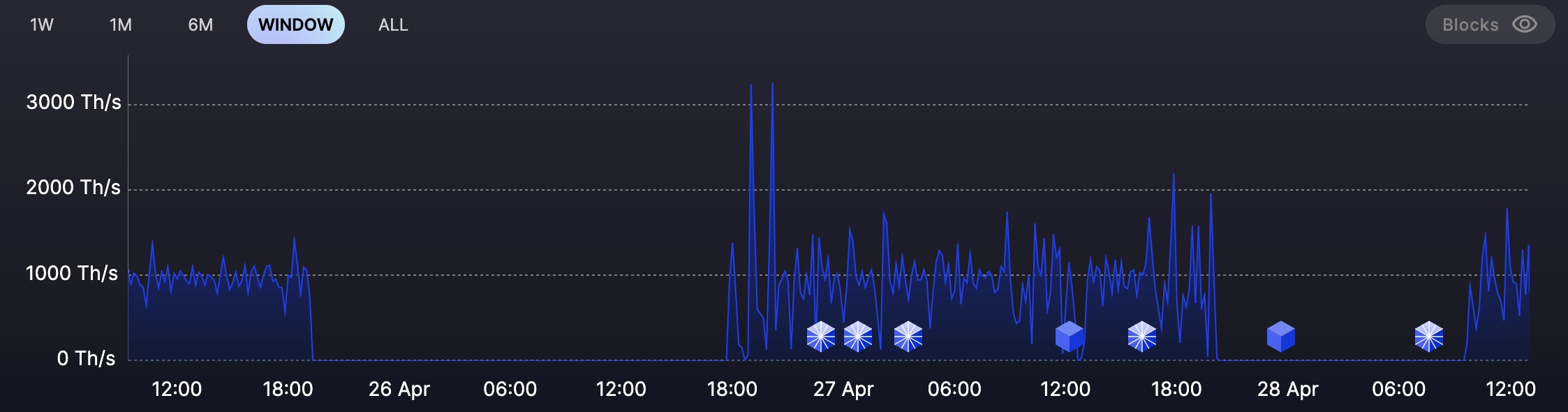
Task: Switch to the 1W time range
Action: click(x=42, y=25)
